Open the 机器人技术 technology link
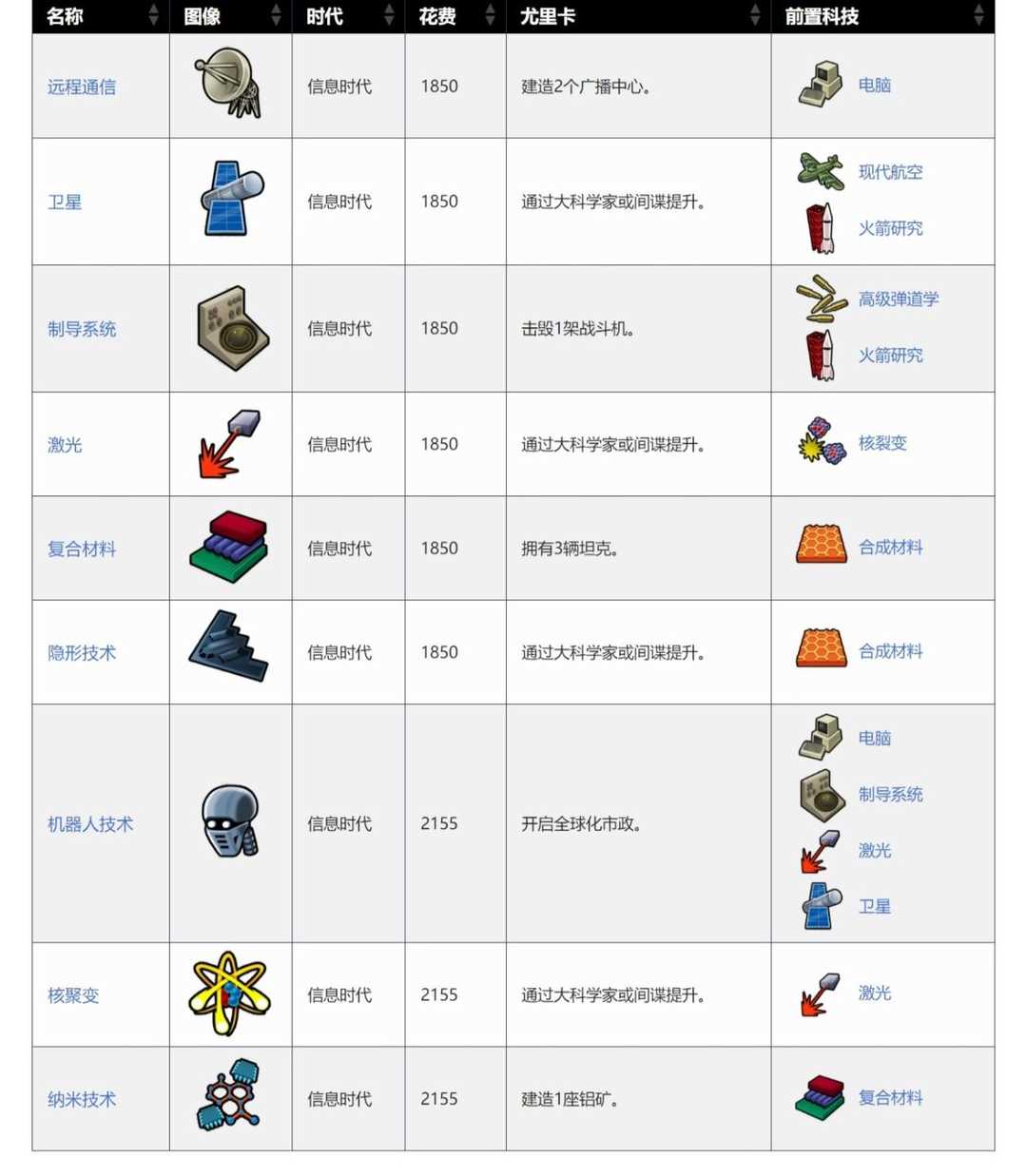 point(90,824)
